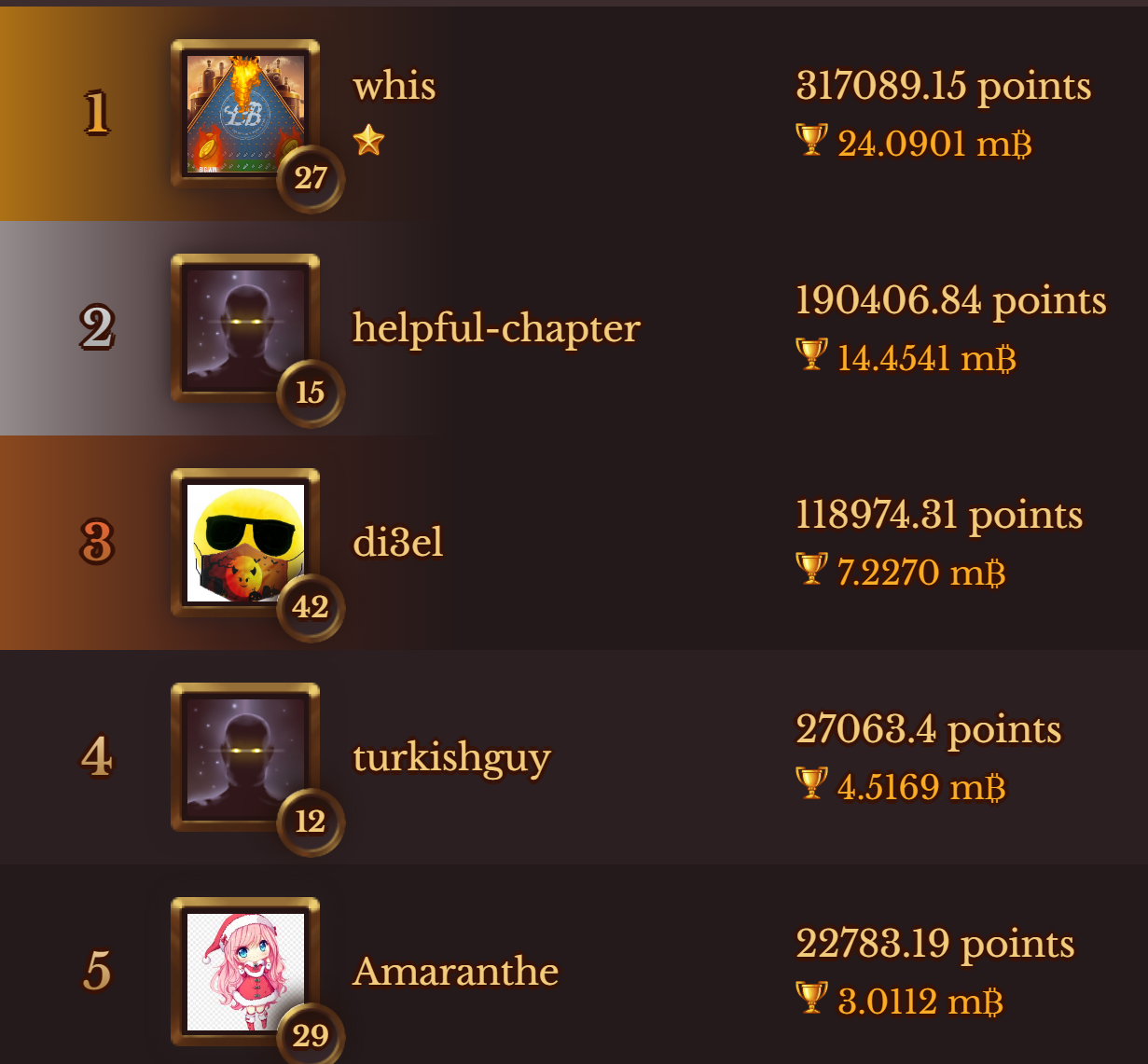Open whis's leaderboard profile
Viewport: 1148px width, 1064px height.
coord(394,87)
